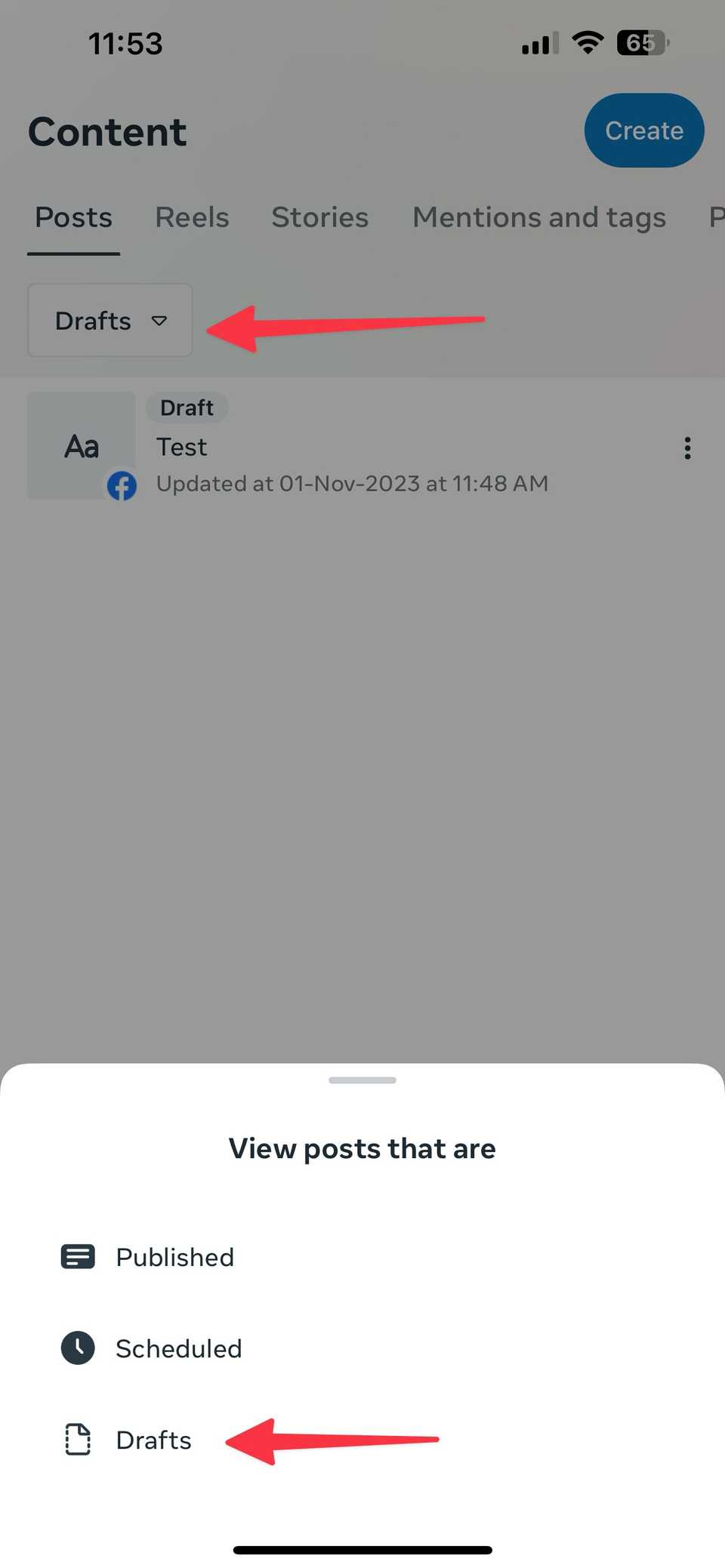Open the Test draft post
Image resolution: width=725 pixels, height=1568 pixels.
[182, 447]
